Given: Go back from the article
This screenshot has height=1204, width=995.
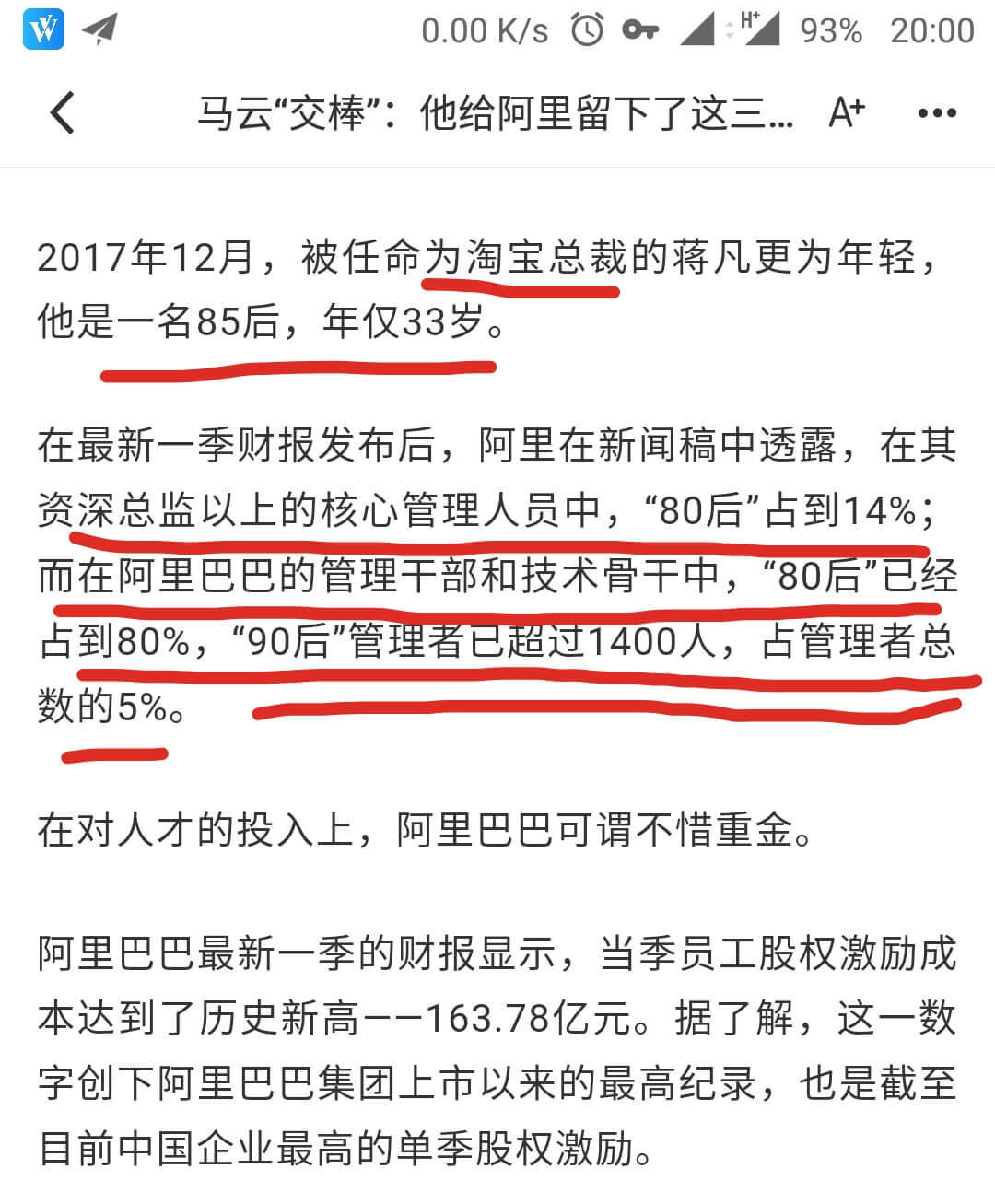Looking at the screenshot, I should click(63, 113).
